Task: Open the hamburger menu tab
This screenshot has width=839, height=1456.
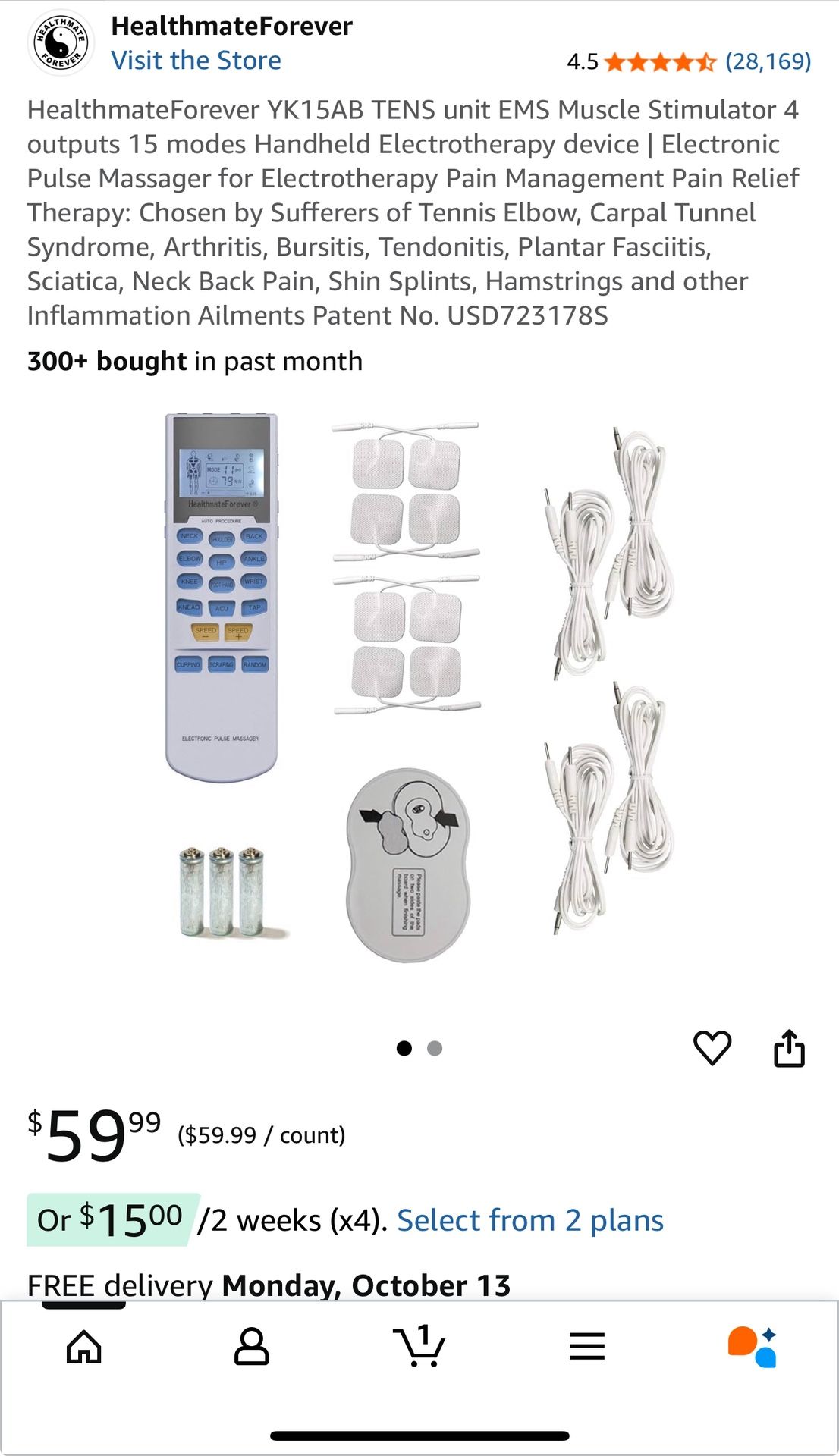Action: [587, 1347]
